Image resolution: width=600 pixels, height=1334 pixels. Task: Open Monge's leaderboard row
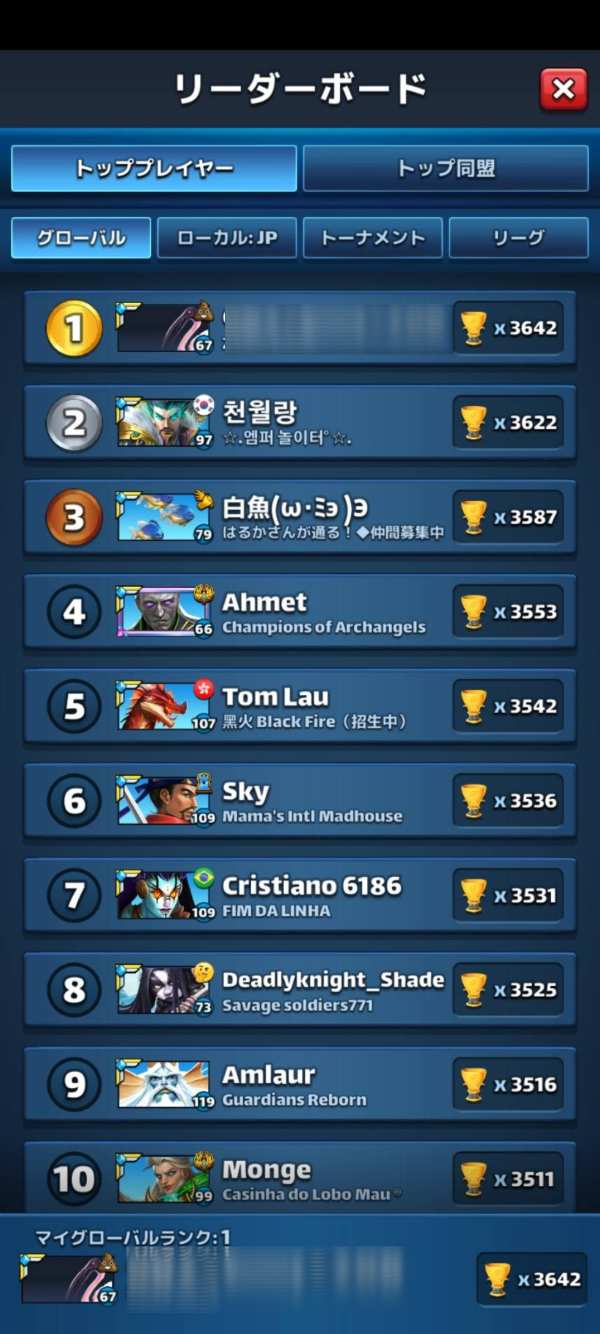[300, 1177]
